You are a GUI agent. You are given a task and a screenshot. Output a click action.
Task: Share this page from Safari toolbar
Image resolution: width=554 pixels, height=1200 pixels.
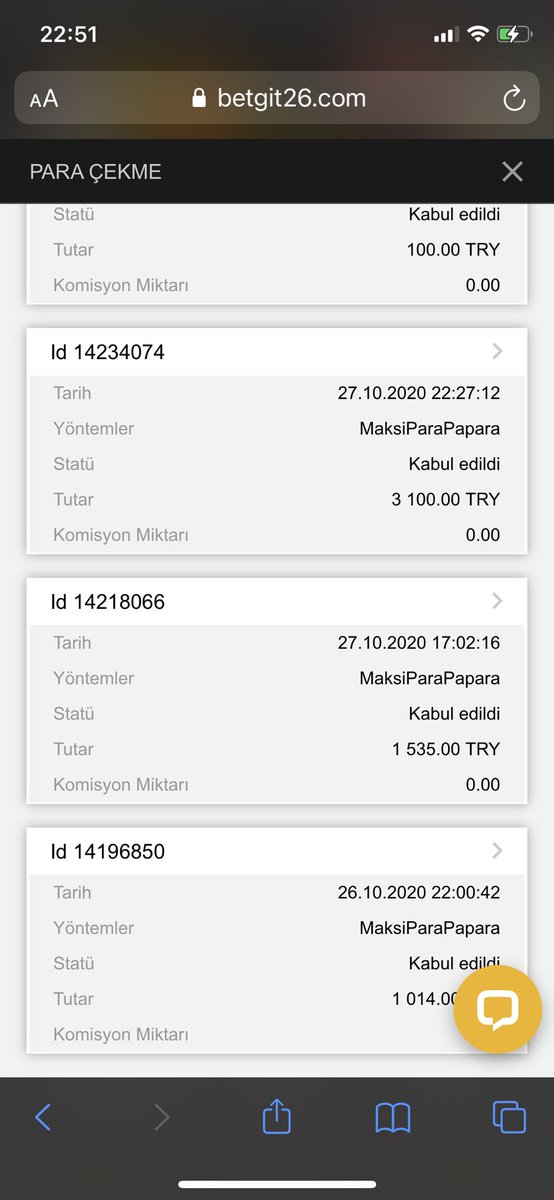click(x=276, y=1115)
